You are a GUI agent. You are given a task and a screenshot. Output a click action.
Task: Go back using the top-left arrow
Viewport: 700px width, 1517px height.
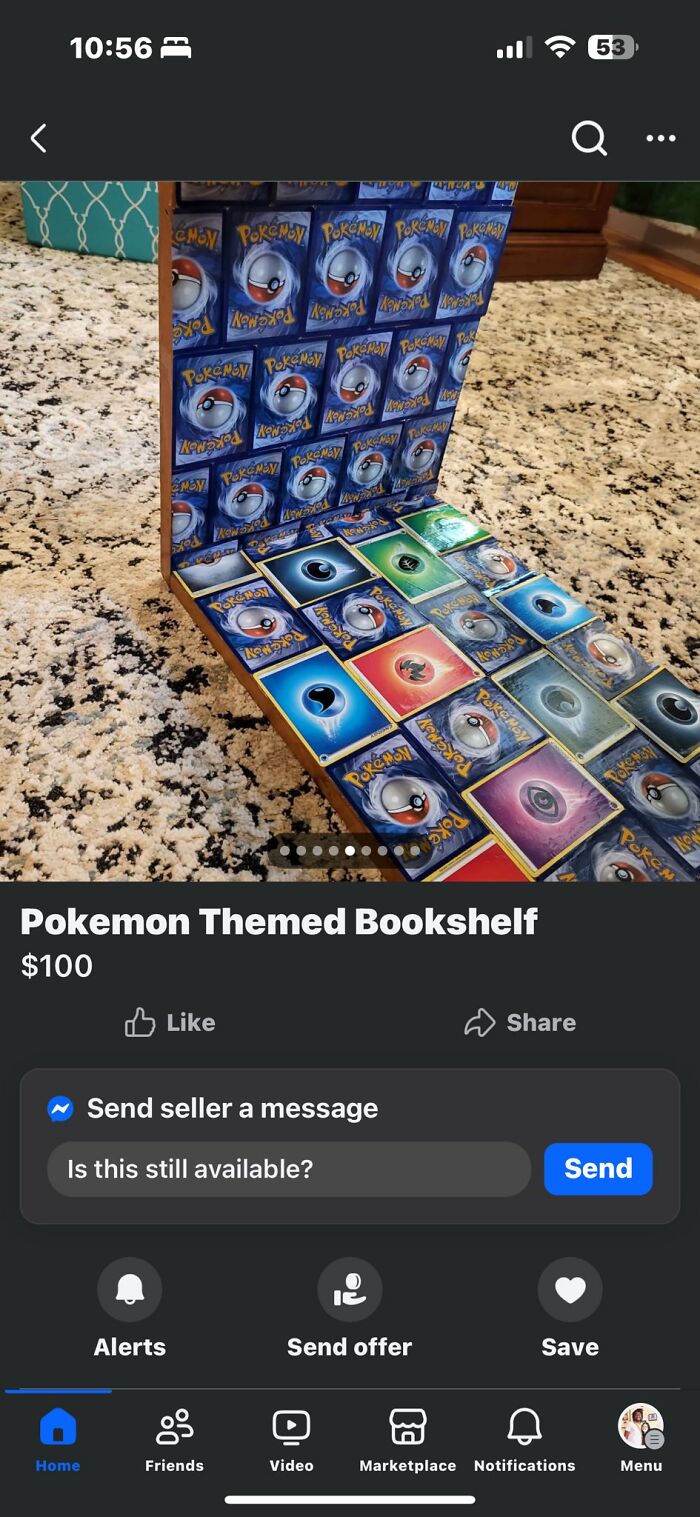pyautogui.click(x=38, y=138)
